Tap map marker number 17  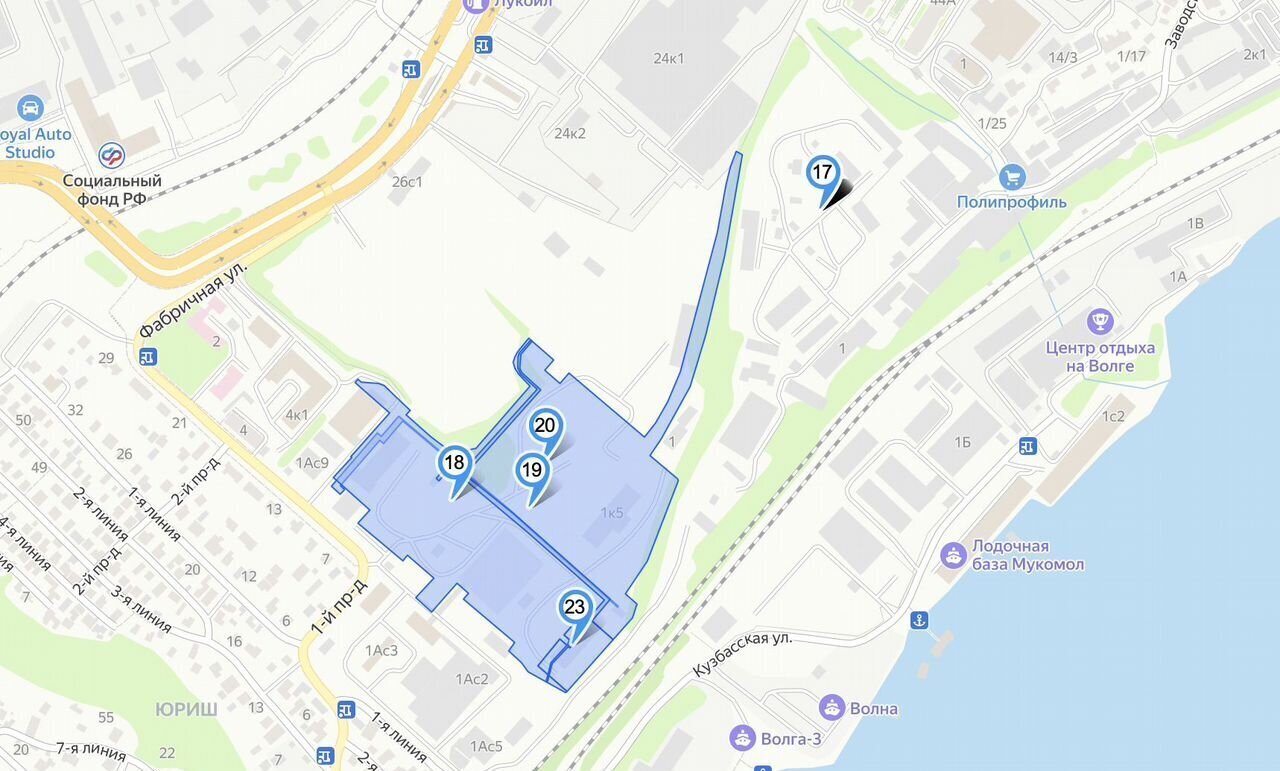click(x=822, y=173)
